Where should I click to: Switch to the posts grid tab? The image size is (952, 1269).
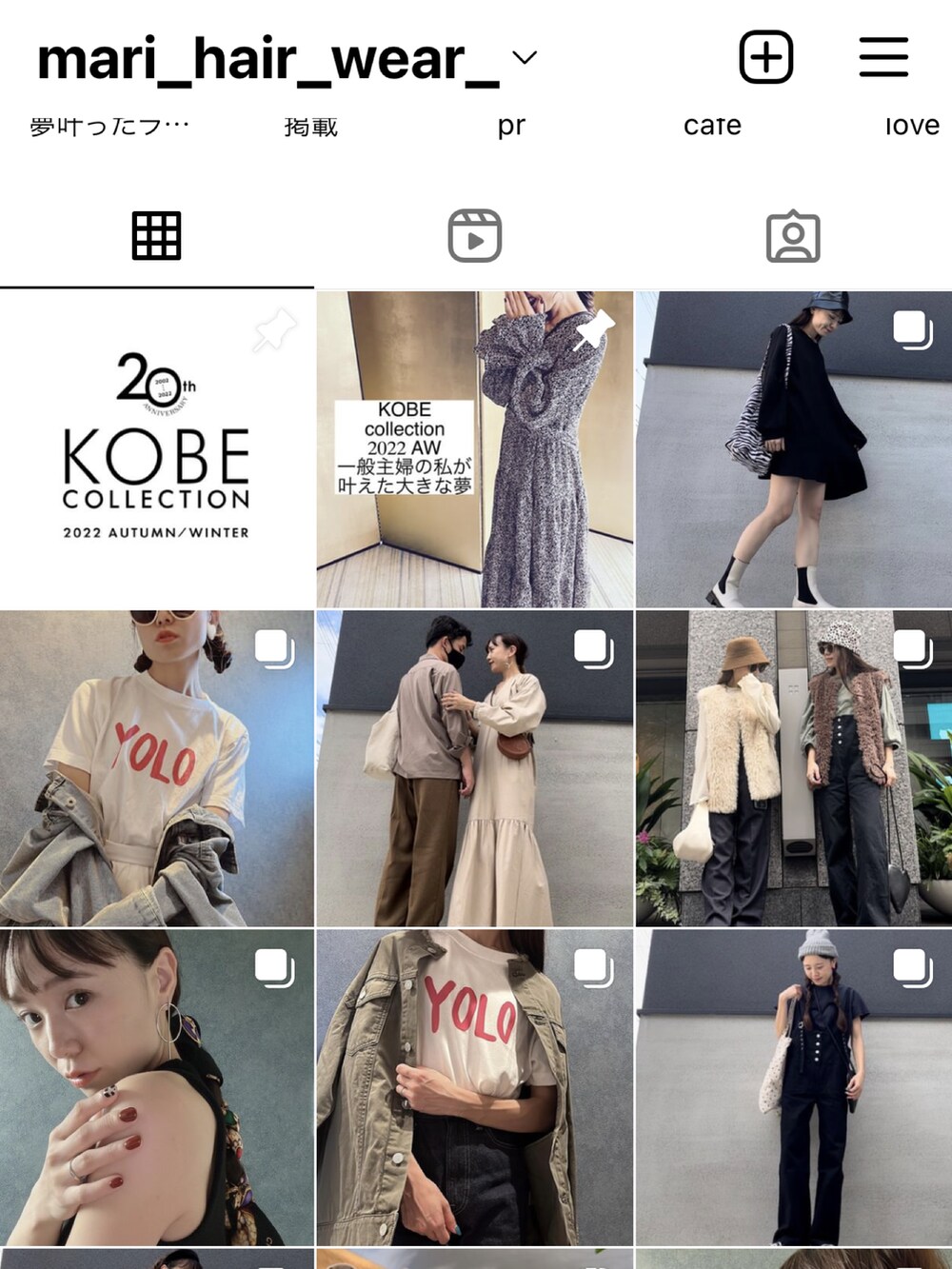tap(156, 236)
